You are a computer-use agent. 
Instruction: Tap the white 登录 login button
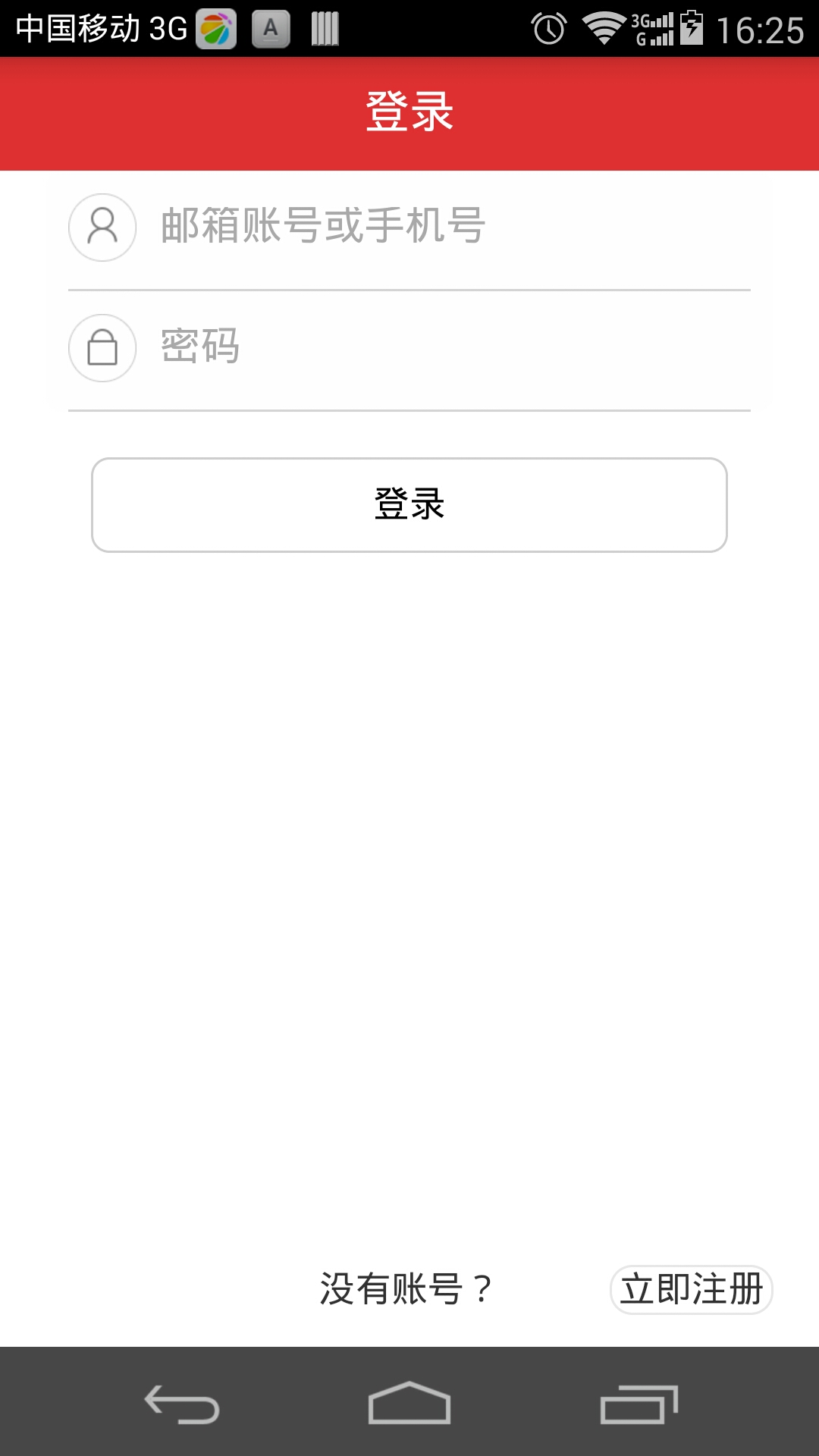point(409,505)
